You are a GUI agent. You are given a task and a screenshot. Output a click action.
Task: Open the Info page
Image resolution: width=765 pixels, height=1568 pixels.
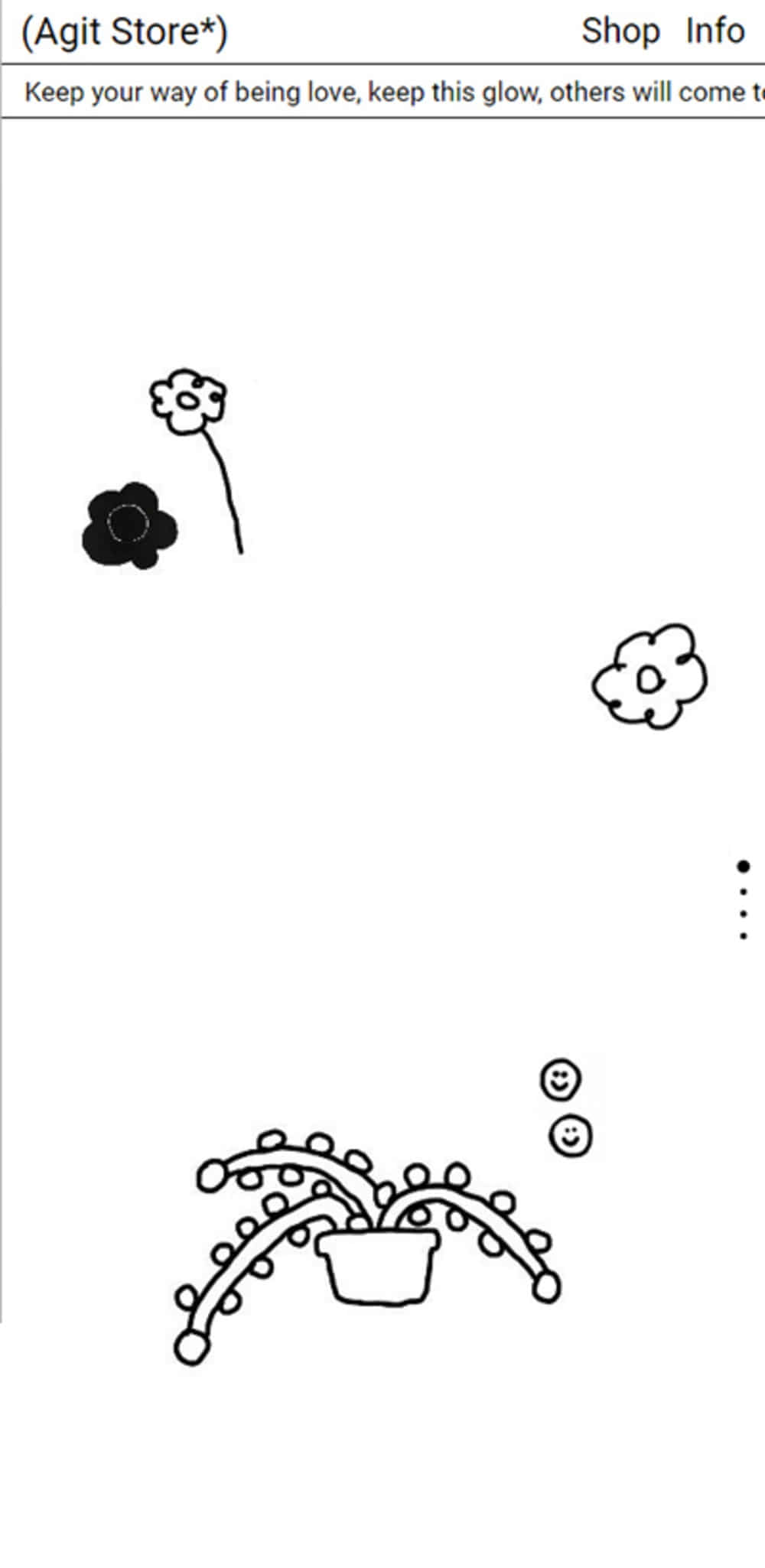[x=715, y=31]
